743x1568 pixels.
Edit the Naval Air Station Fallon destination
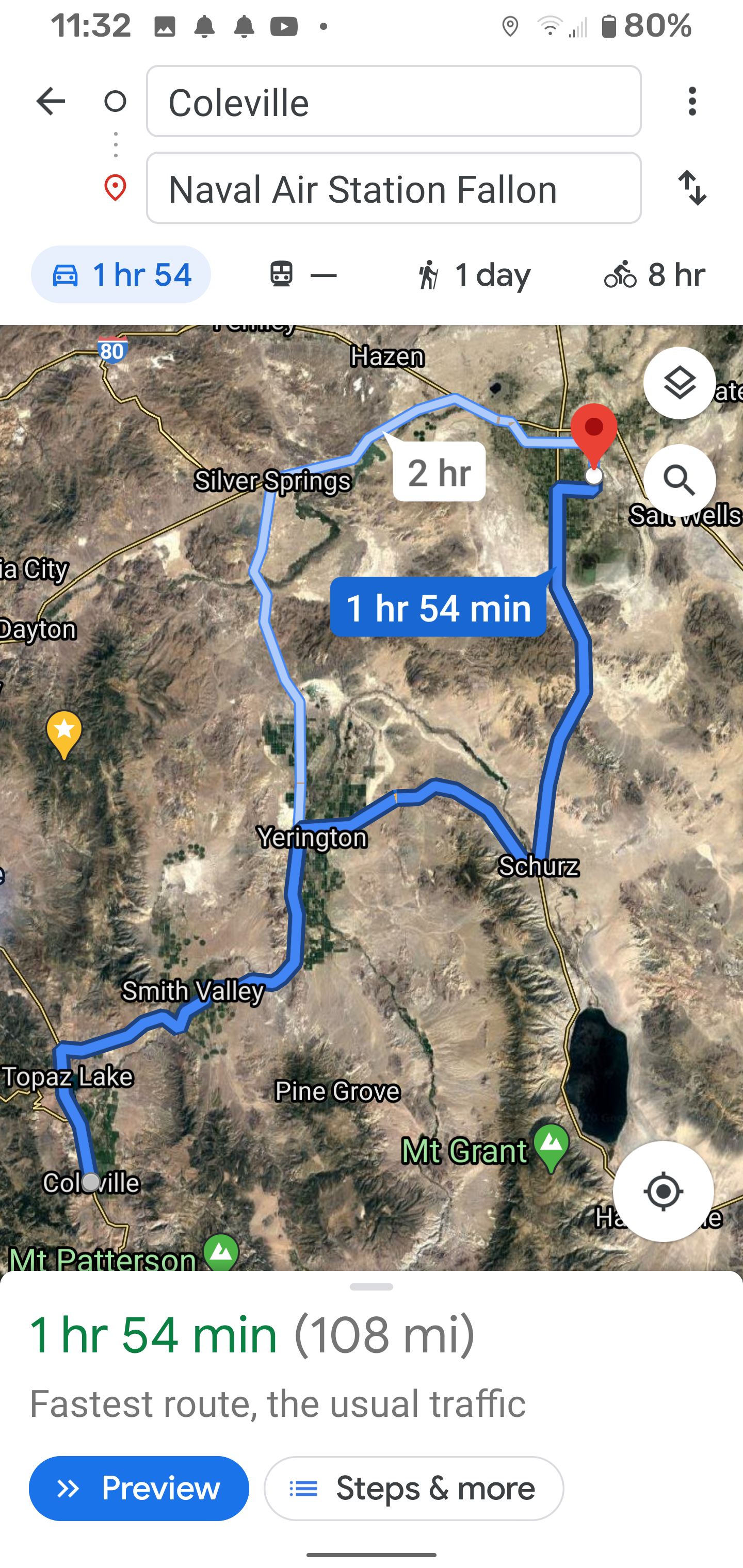pos(393,188)
